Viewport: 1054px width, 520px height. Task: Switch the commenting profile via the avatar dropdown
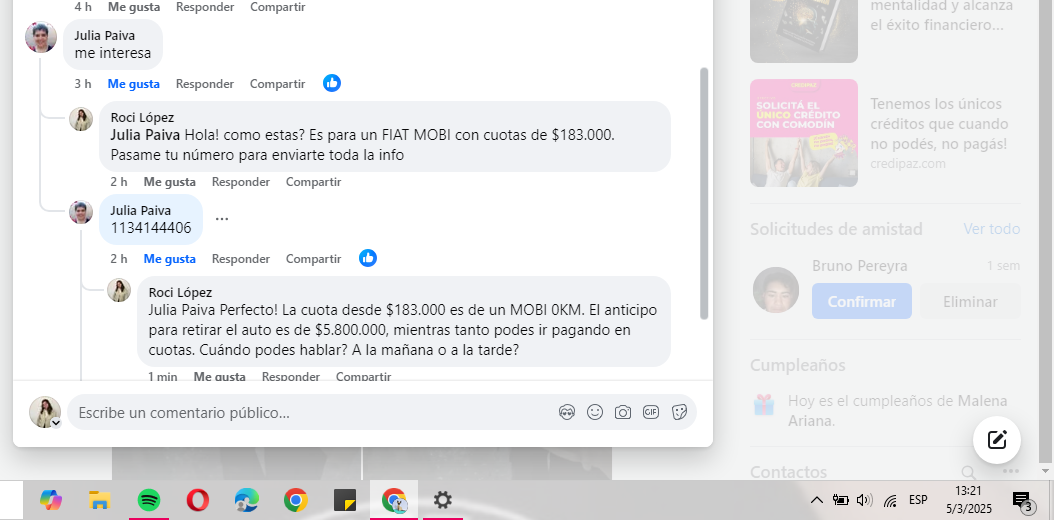point(46,412)
